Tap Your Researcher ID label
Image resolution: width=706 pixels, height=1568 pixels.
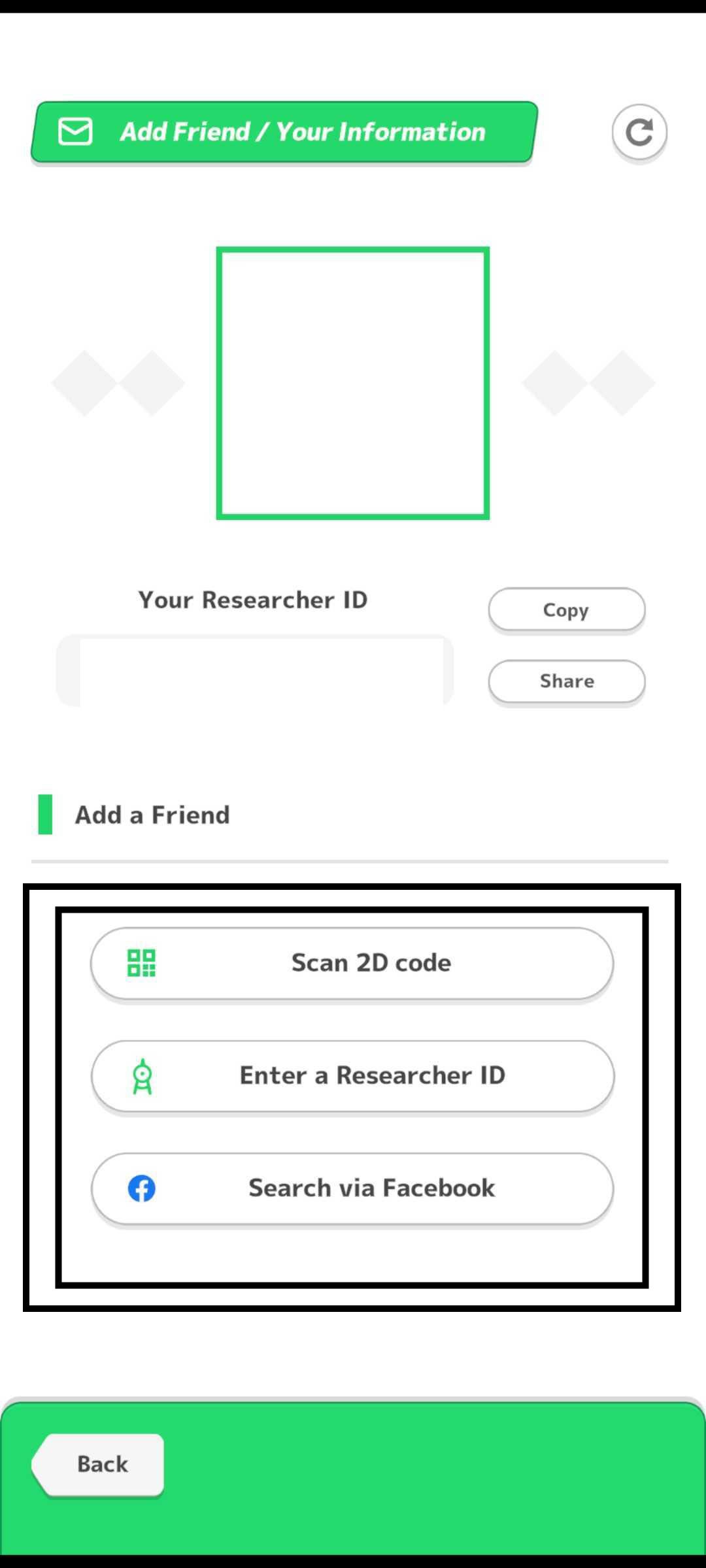pos(253,599)
